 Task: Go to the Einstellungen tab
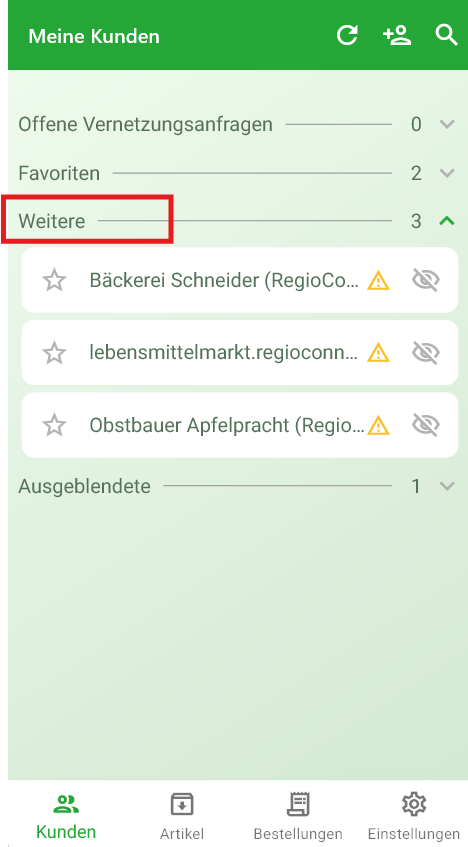coord(414,816)
